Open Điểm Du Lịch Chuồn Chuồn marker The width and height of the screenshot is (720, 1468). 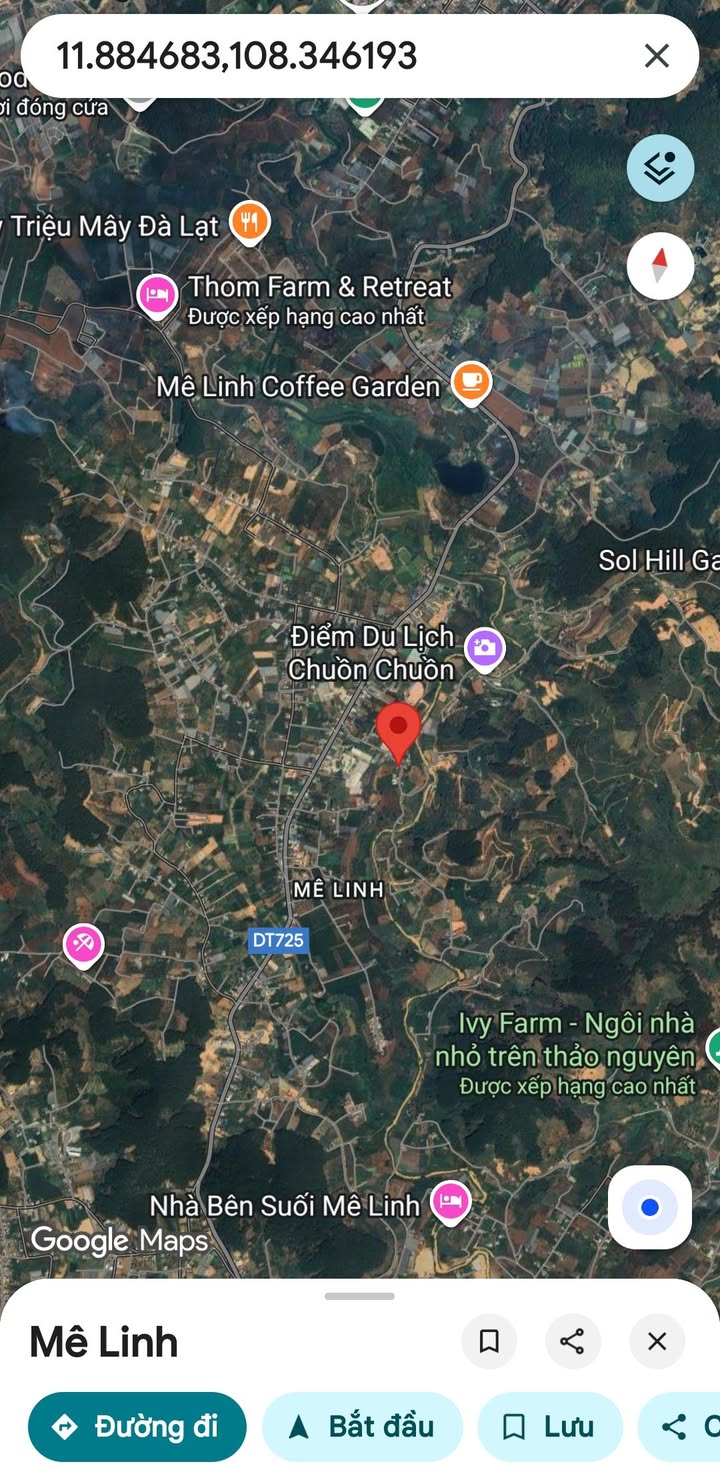(485, 648)
